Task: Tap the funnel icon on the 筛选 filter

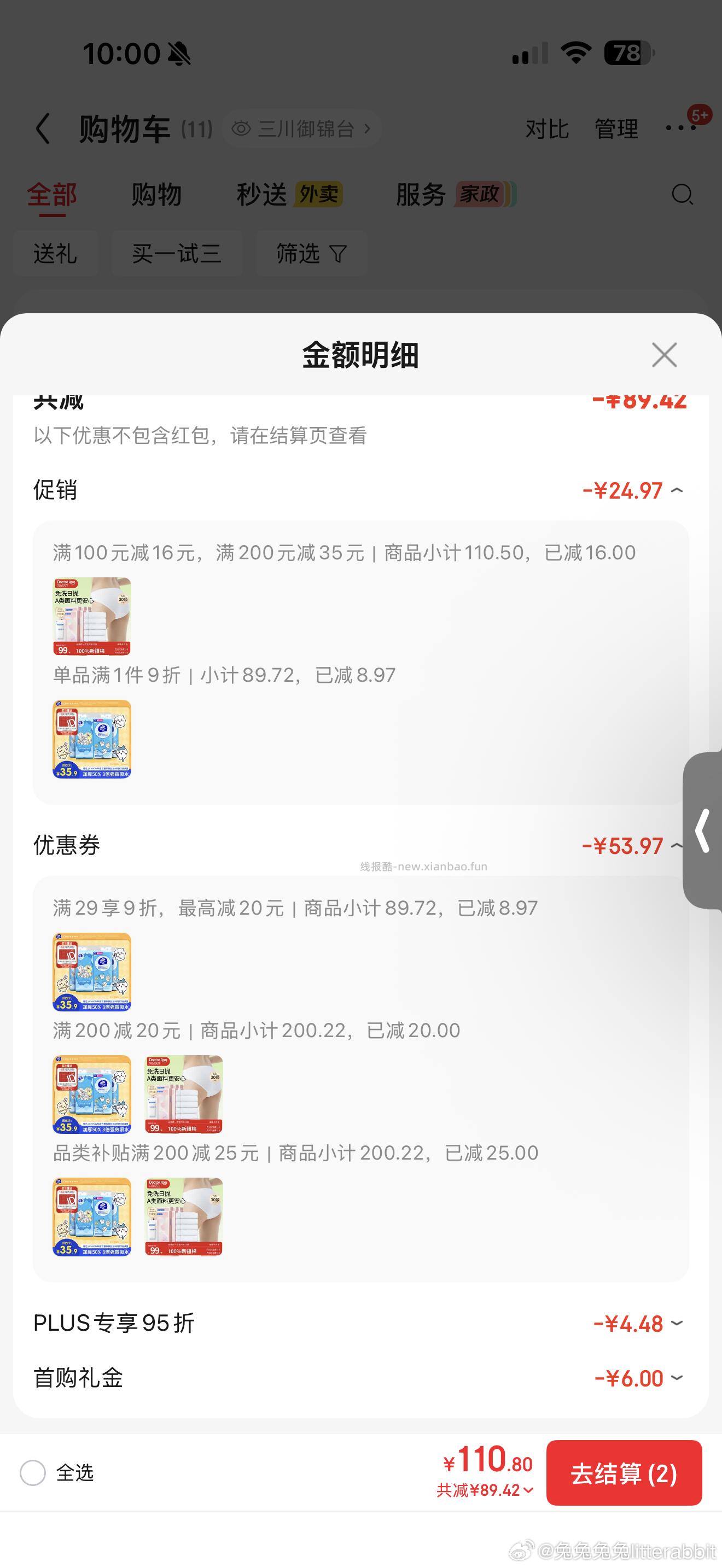Action: tap(337, 254)
